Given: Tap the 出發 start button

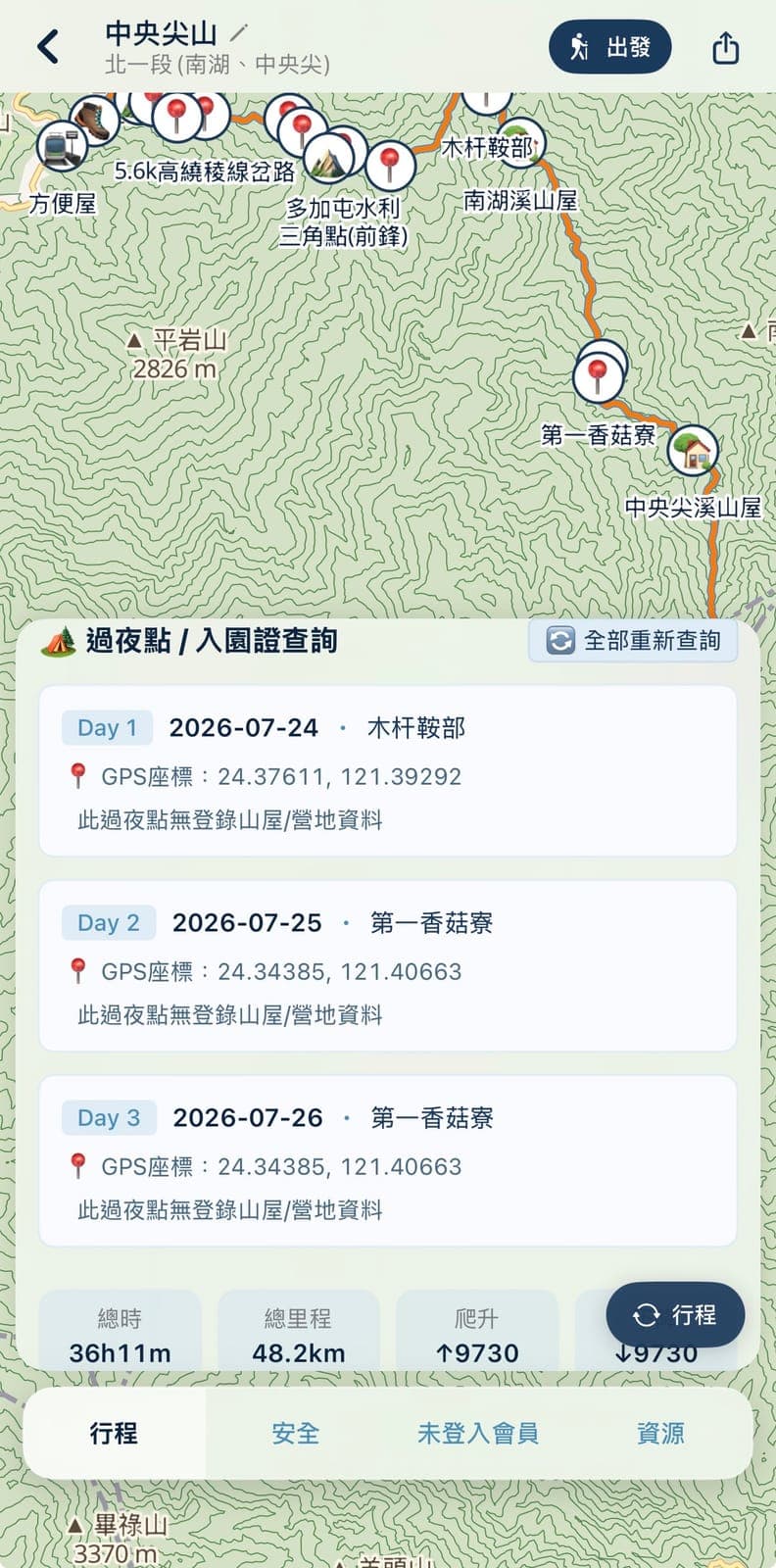Looking at the screenshot, I should (609, 47).
